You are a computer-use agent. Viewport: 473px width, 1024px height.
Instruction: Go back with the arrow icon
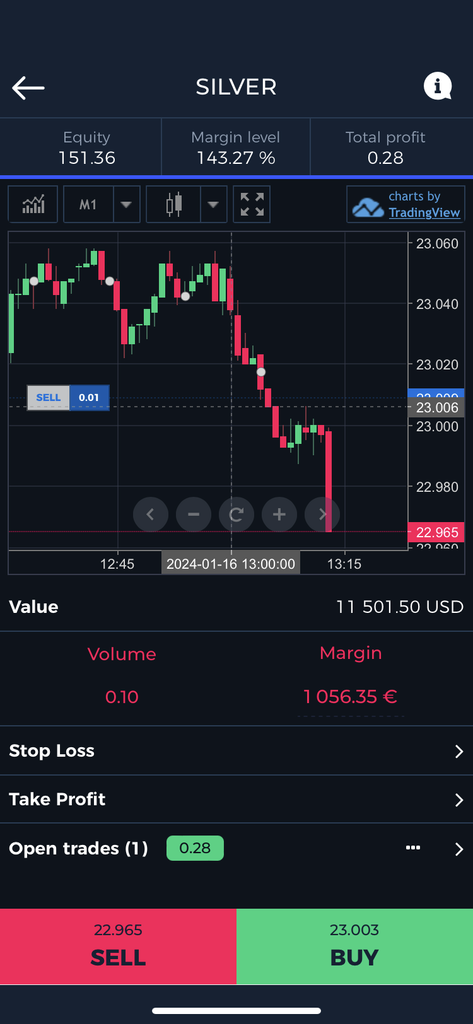click(x=28, y=87)
